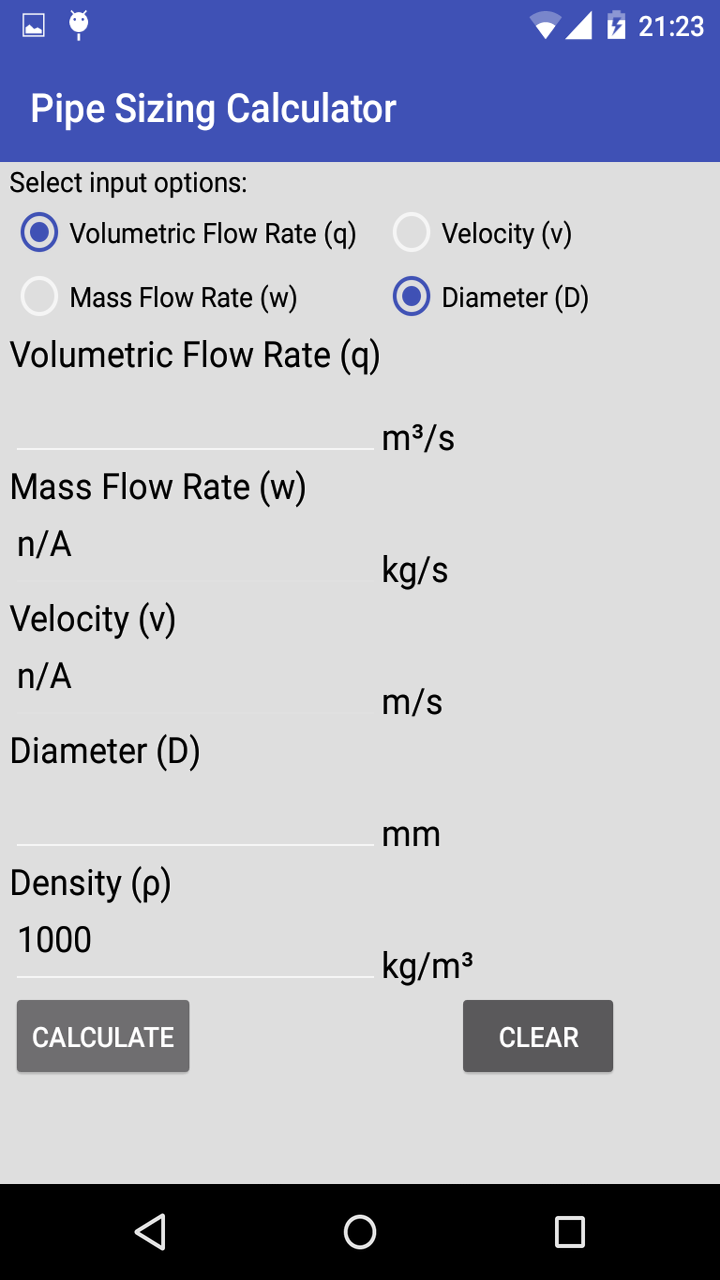
Task: Select the Volumetric Flow Rate (q) option
Action: pyautogui.click(x=38, y=232)
